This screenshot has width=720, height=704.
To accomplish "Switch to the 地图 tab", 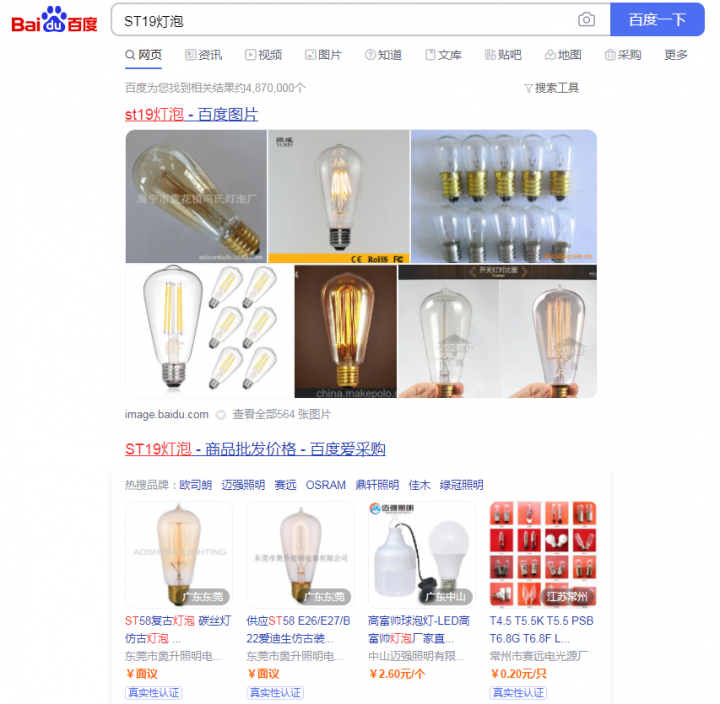I will click(x=563, y=55).
